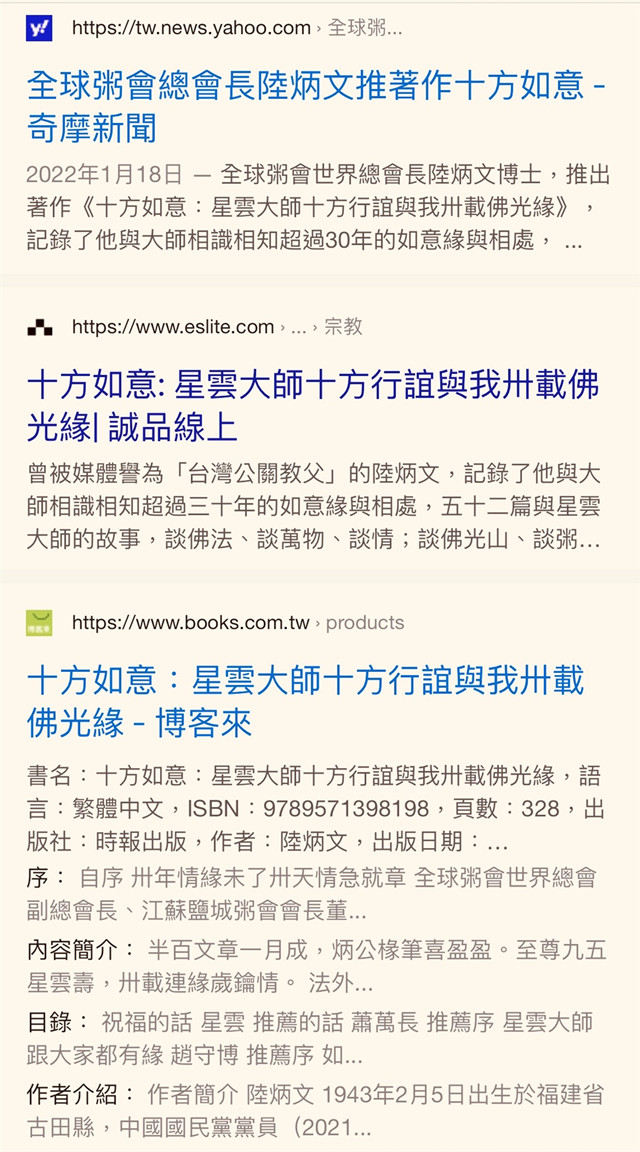Jump to the 目錄 section link
Viewport: 640px width, 1152px height.
(x=49, y=1022)
